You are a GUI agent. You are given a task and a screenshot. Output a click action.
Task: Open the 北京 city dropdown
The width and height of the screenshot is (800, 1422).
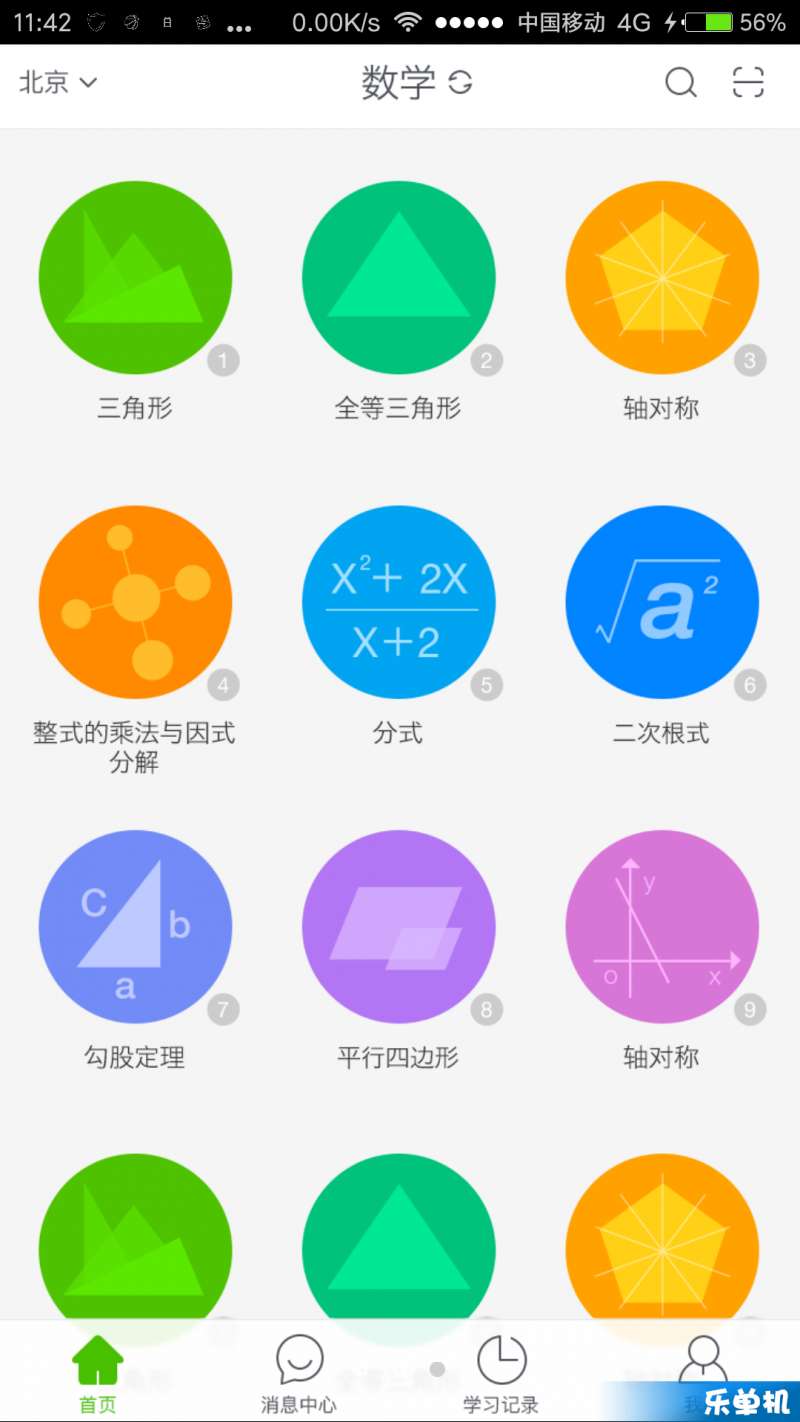tap(58, 83)
